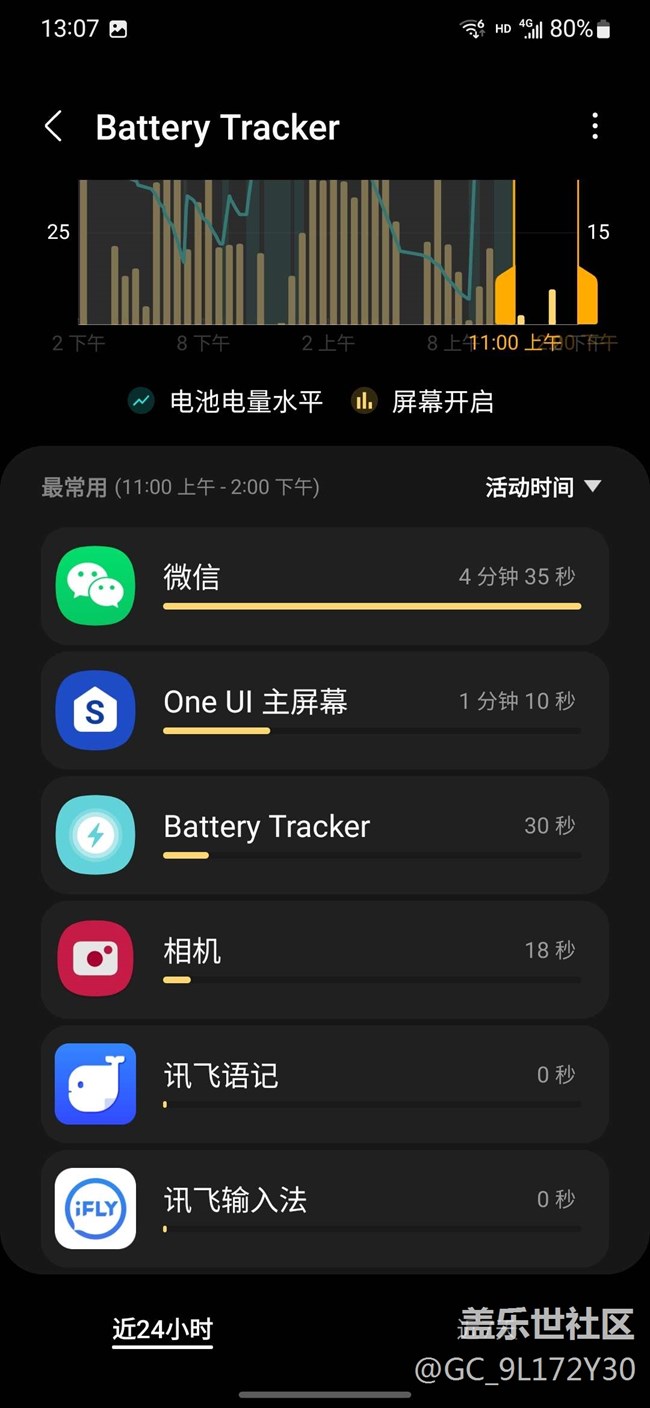Viewport: 650px width, 1408px height.
Task: Open 讯飞输入法 usage details
Action: click(x=325, y=1209)
